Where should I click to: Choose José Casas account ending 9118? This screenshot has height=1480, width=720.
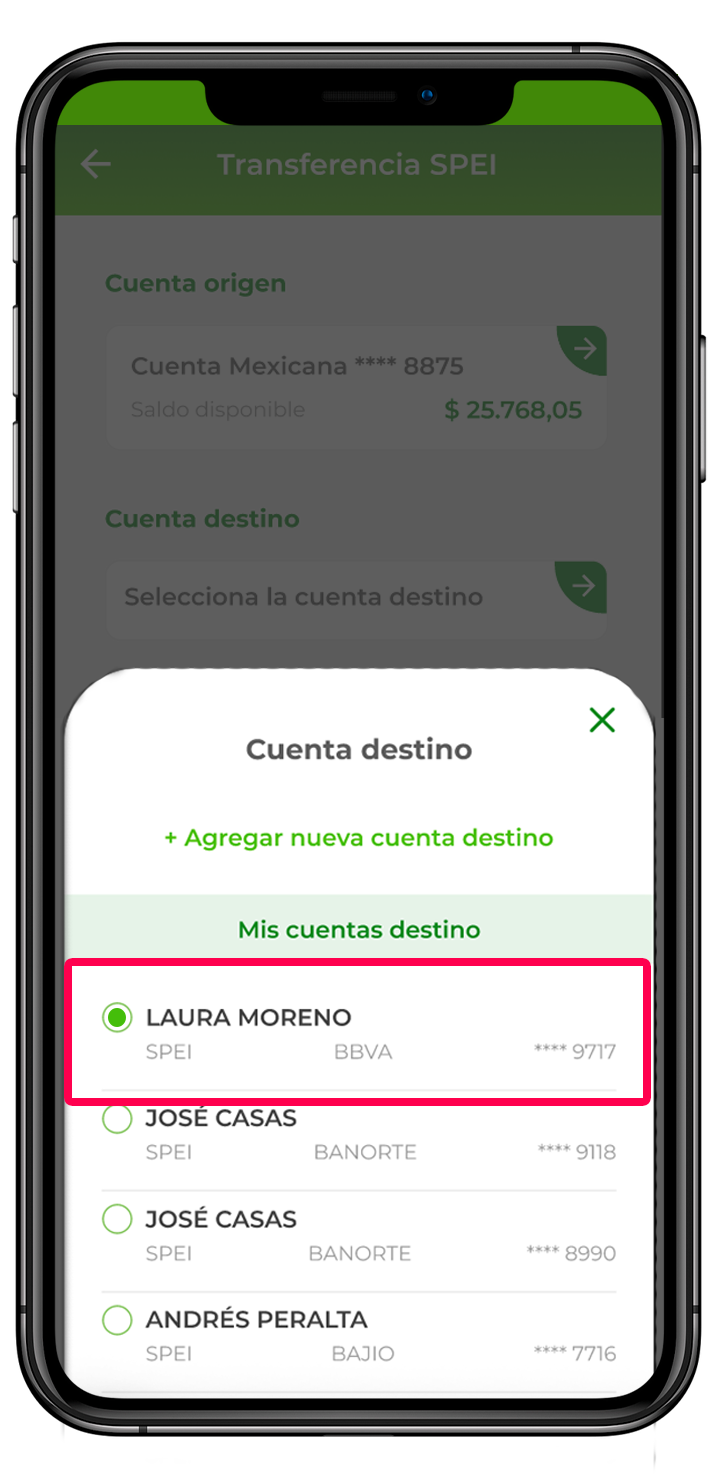pyautogui.click(x=118, y=1120)
